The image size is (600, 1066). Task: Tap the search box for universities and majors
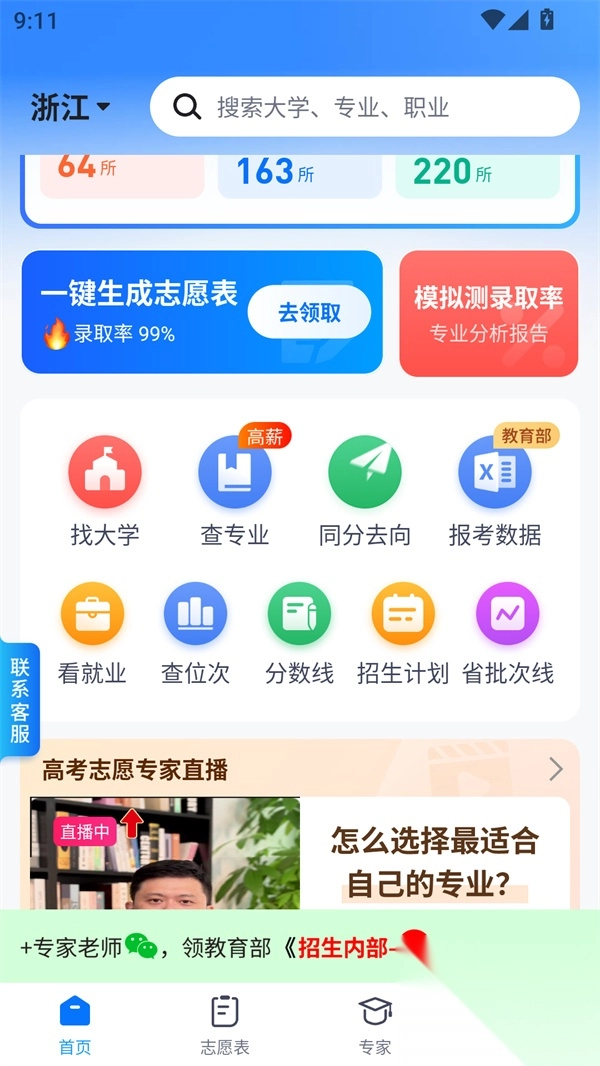(365, 107)
